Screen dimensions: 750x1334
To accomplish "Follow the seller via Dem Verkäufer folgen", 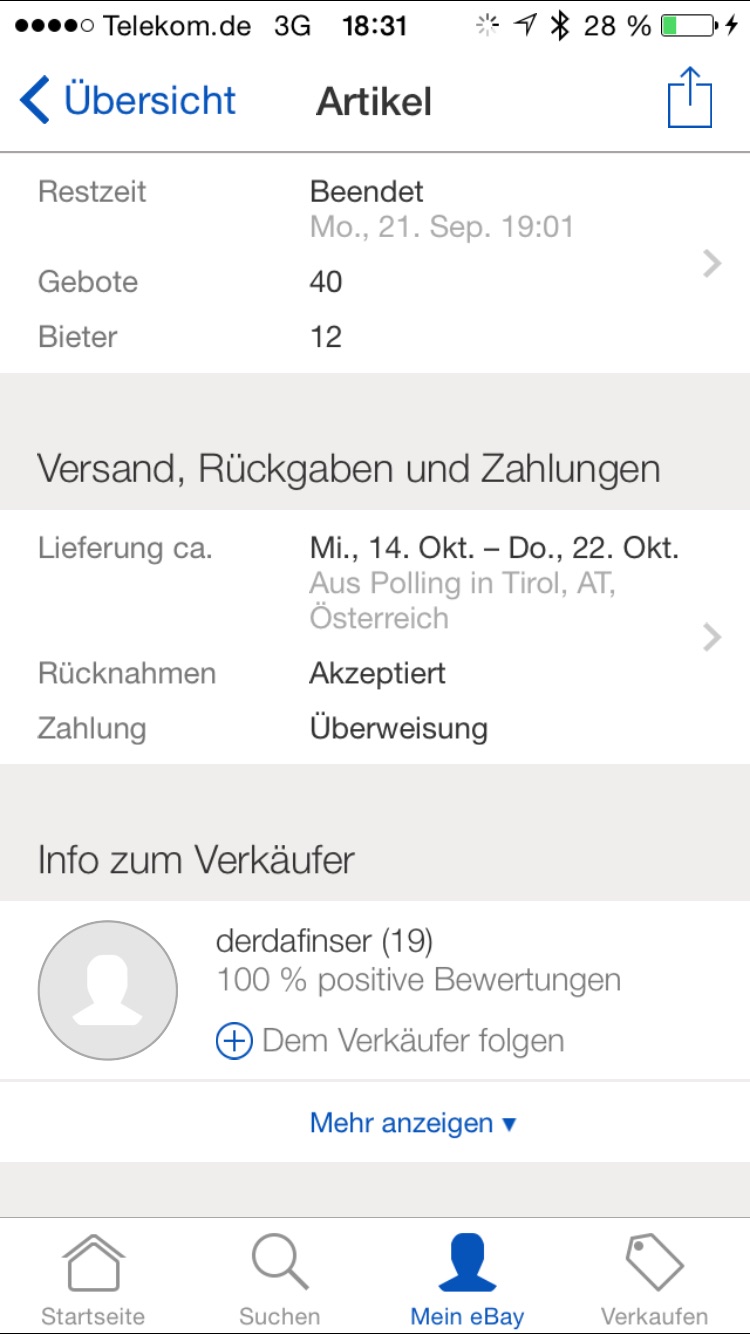I will coord(390,1041).
